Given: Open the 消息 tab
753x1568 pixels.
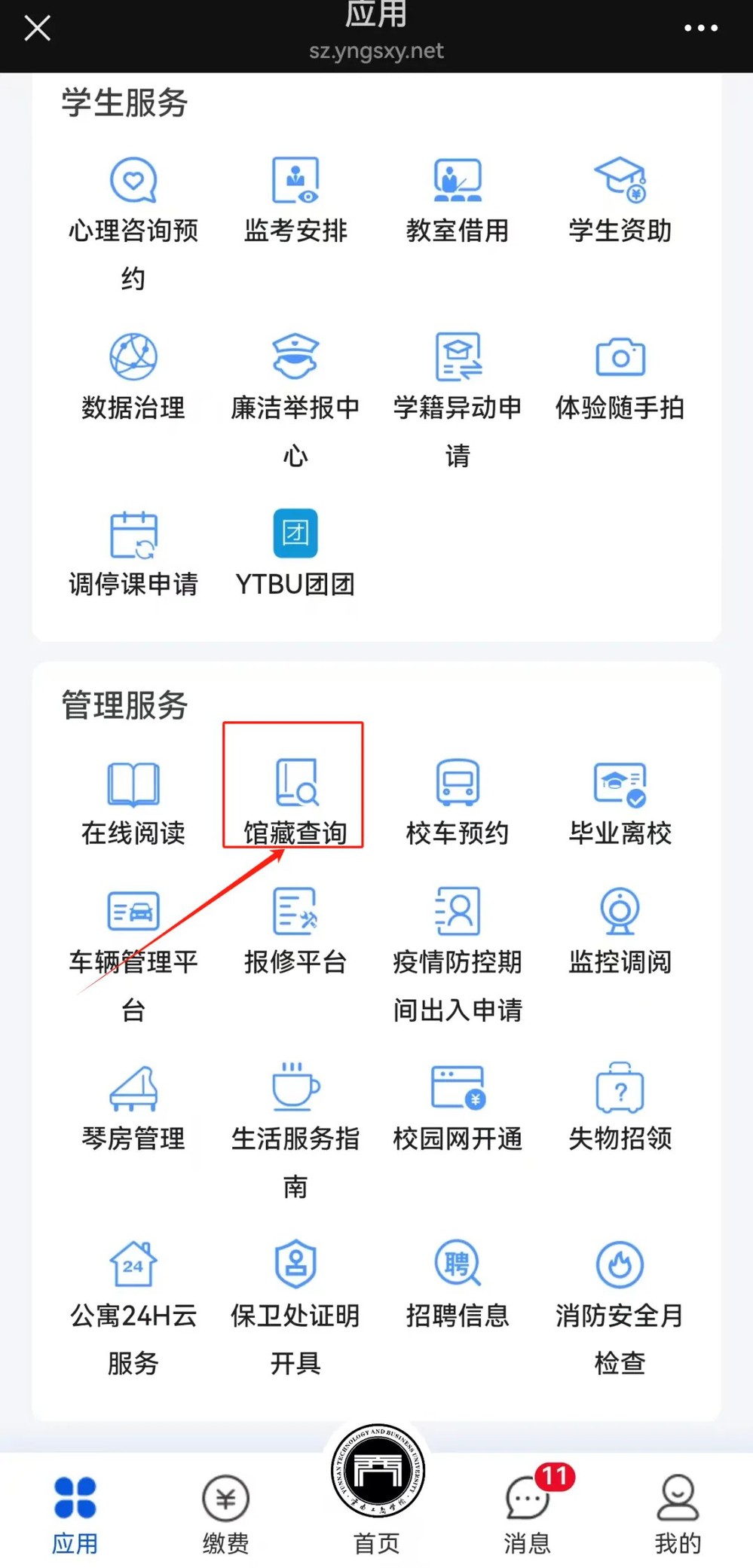Looking at the screenshot, I should point(527,1511).
